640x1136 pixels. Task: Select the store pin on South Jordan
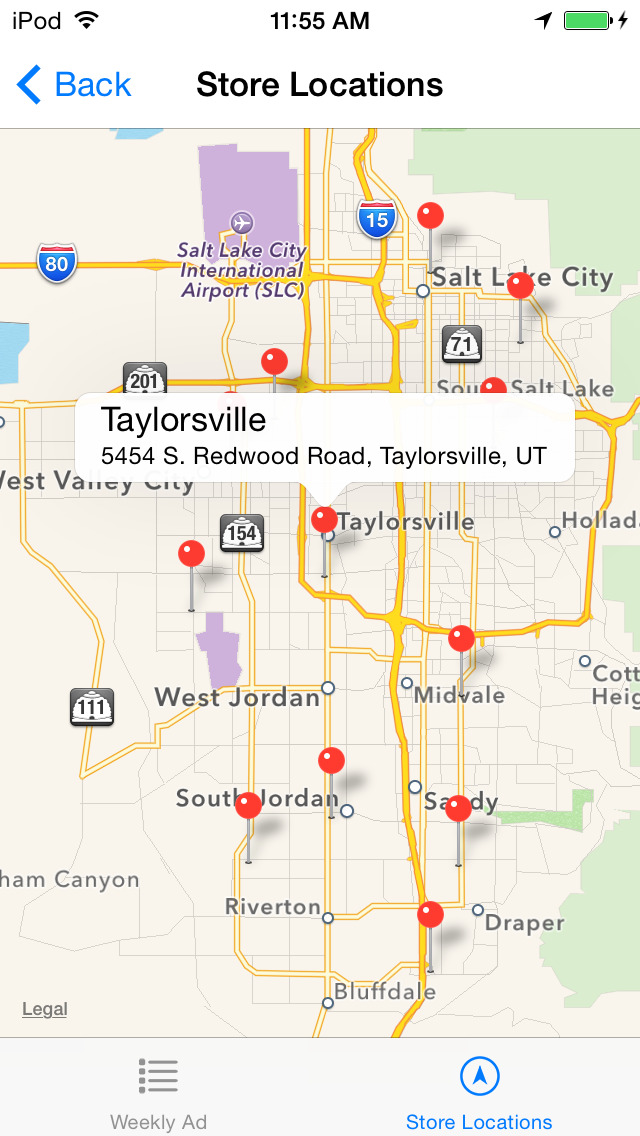248,805
